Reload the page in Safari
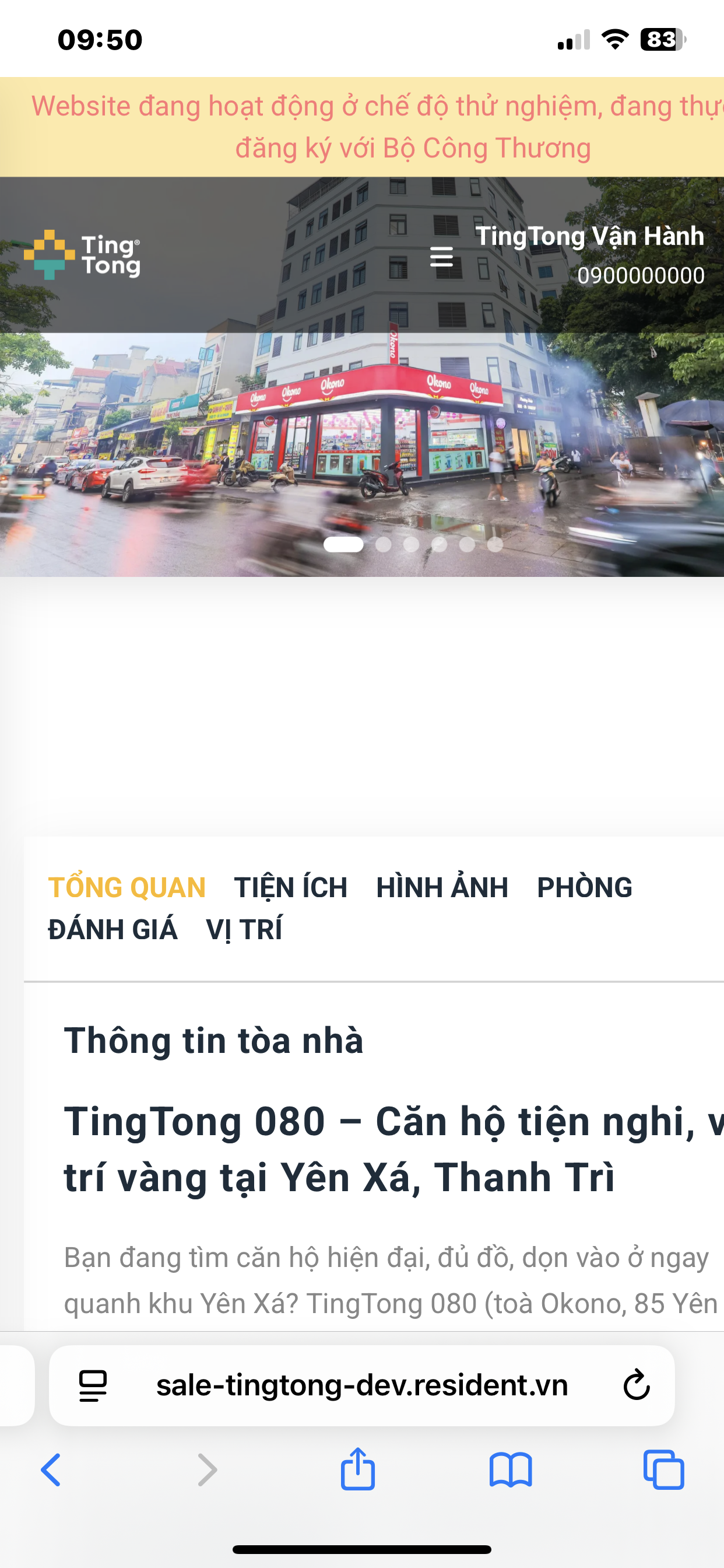724x1568 pixels. click(637, 1385)
